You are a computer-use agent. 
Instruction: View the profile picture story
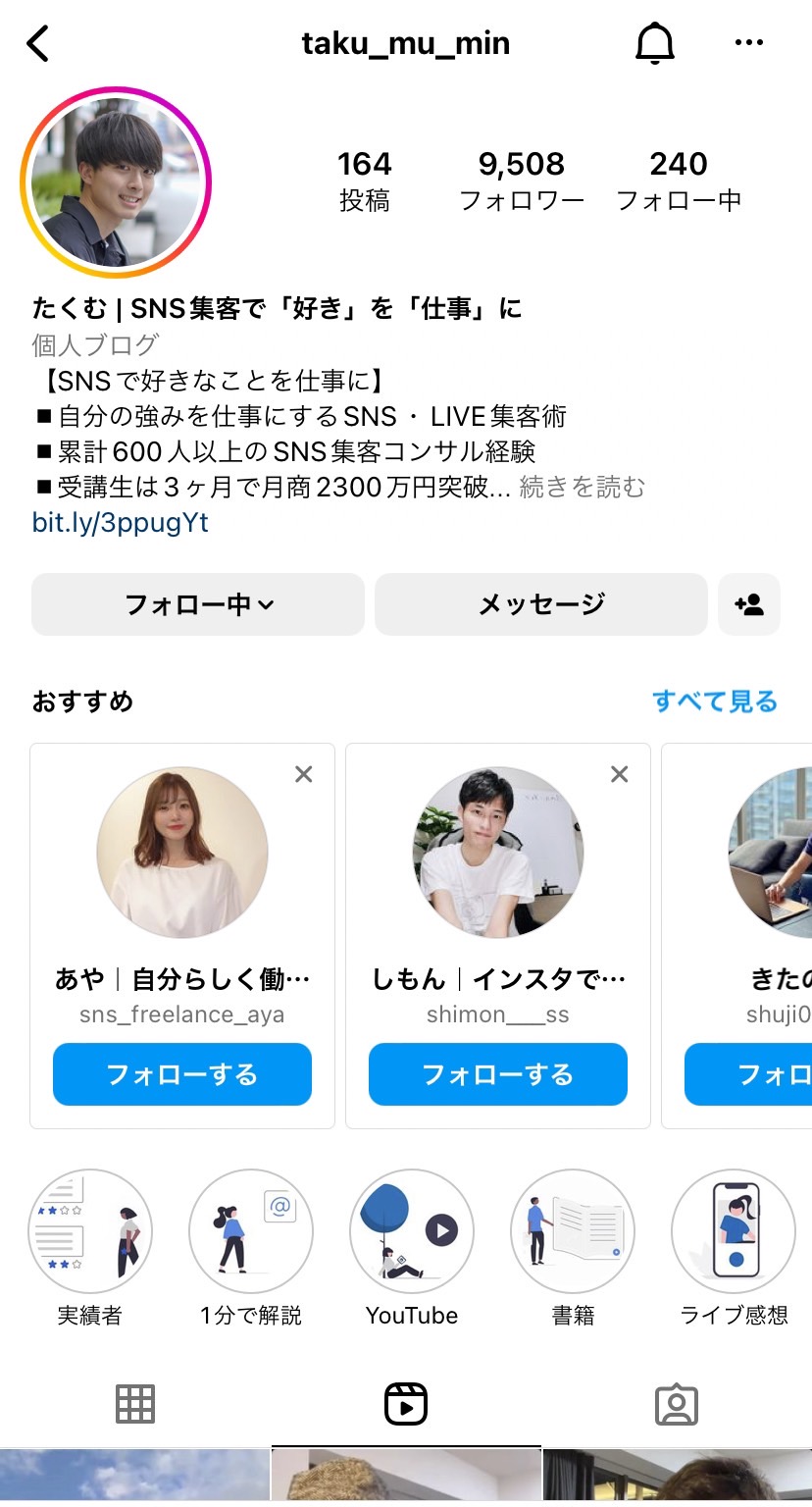pos(116,182)
